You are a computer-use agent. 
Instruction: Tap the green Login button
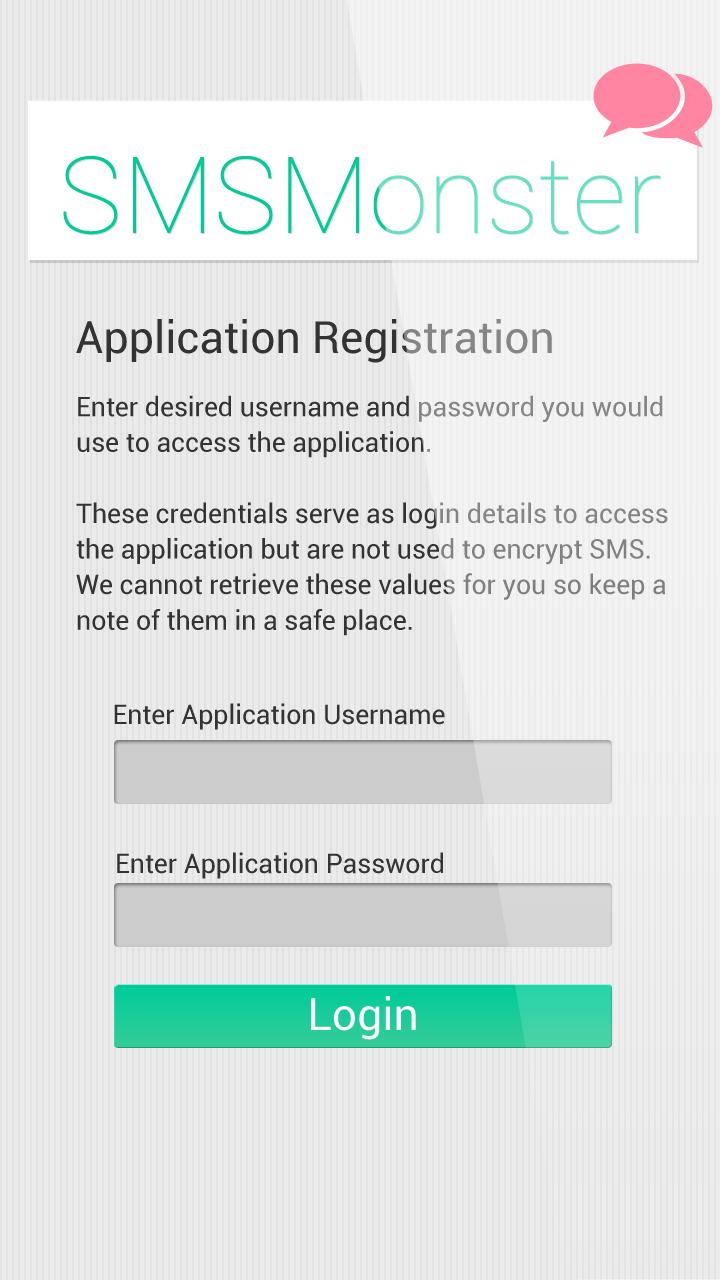[362, 1016]
